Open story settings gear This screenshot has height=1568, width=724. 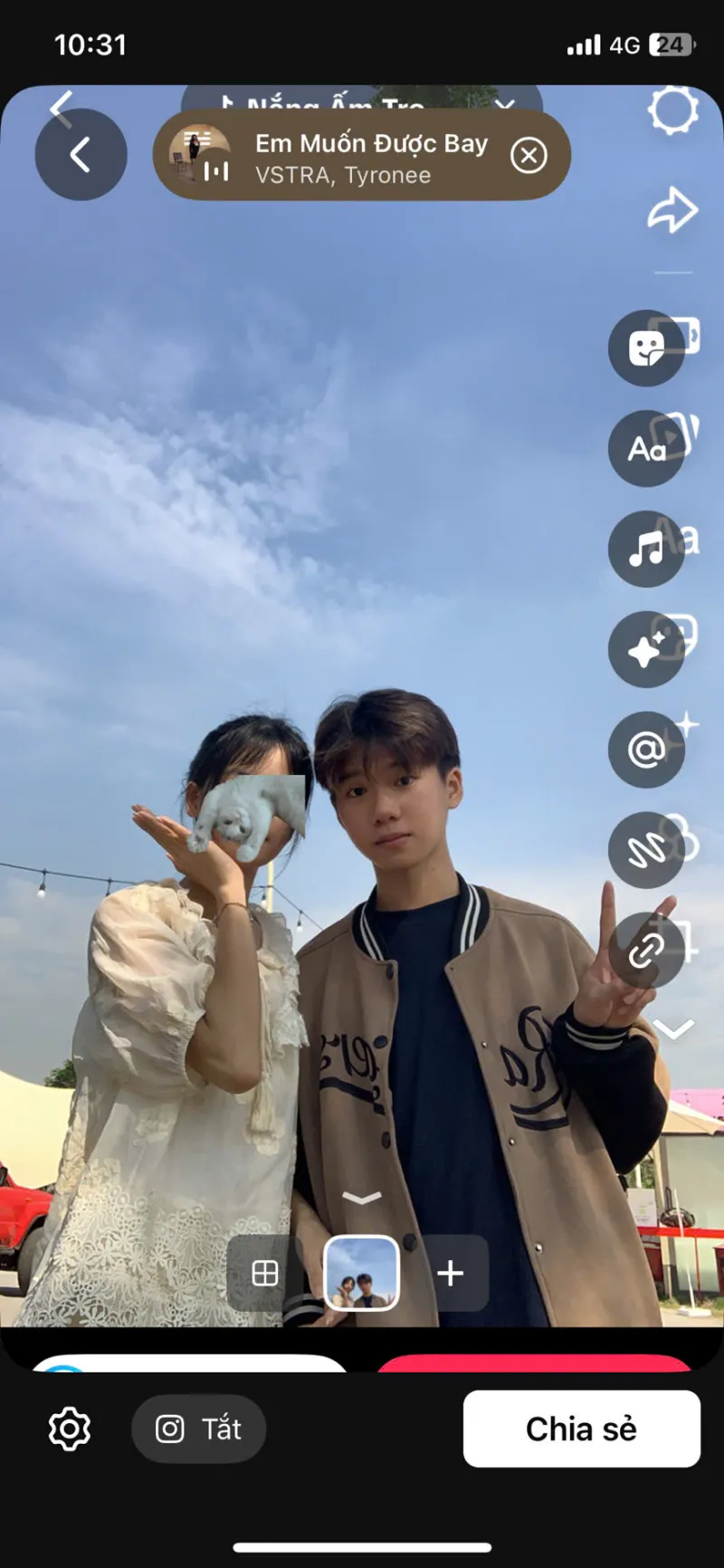pos(70,1429)
